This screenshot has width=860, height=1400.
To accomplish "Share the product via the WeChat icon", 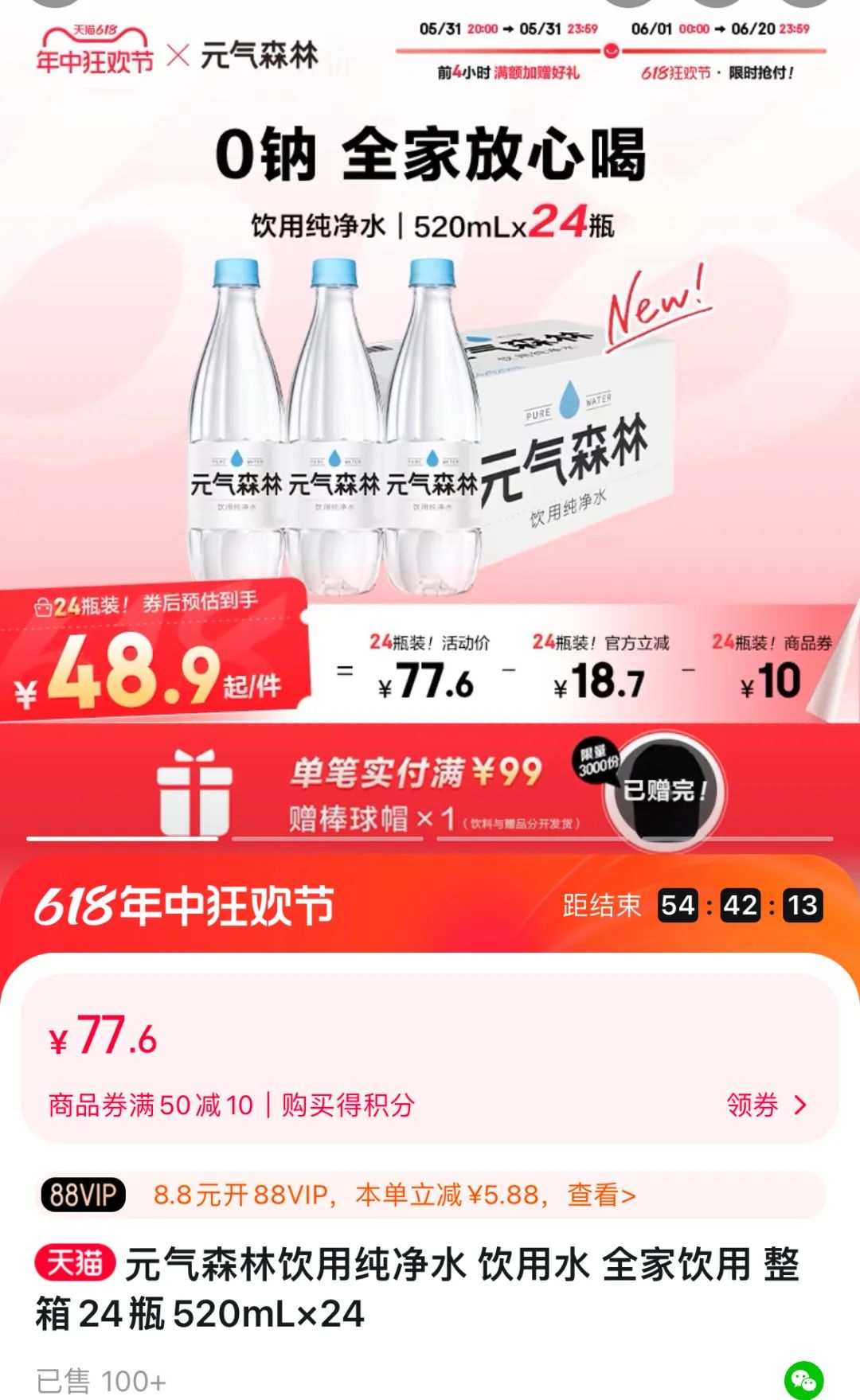I will pyautogui.click(x=803, y=1379).
